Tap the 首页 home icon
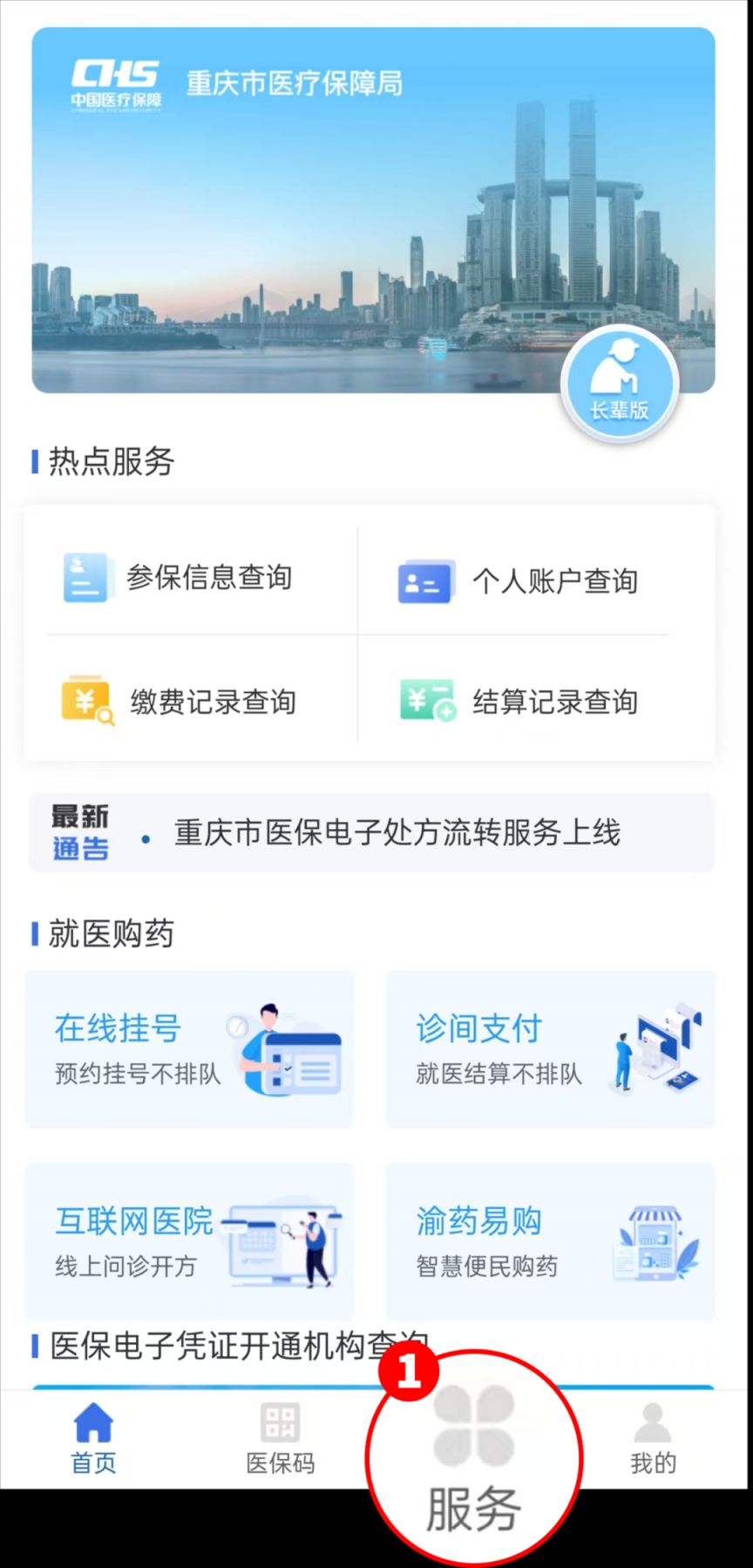 tap(92, 1422)
